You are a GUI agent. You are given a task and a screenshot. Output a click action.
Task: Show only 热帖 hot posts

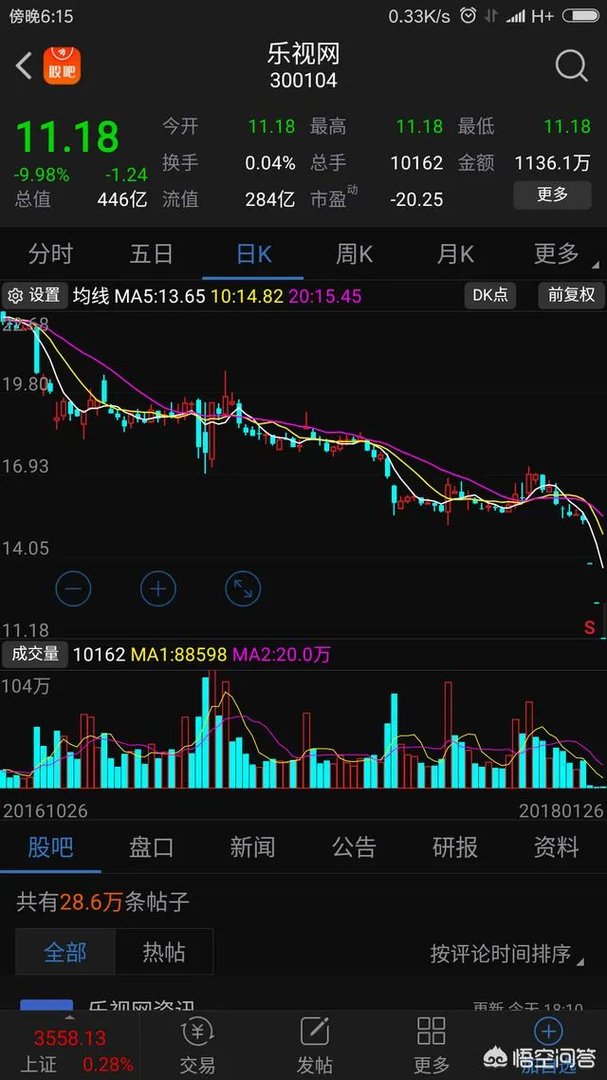pyautogui.click(x=164, y=952)
